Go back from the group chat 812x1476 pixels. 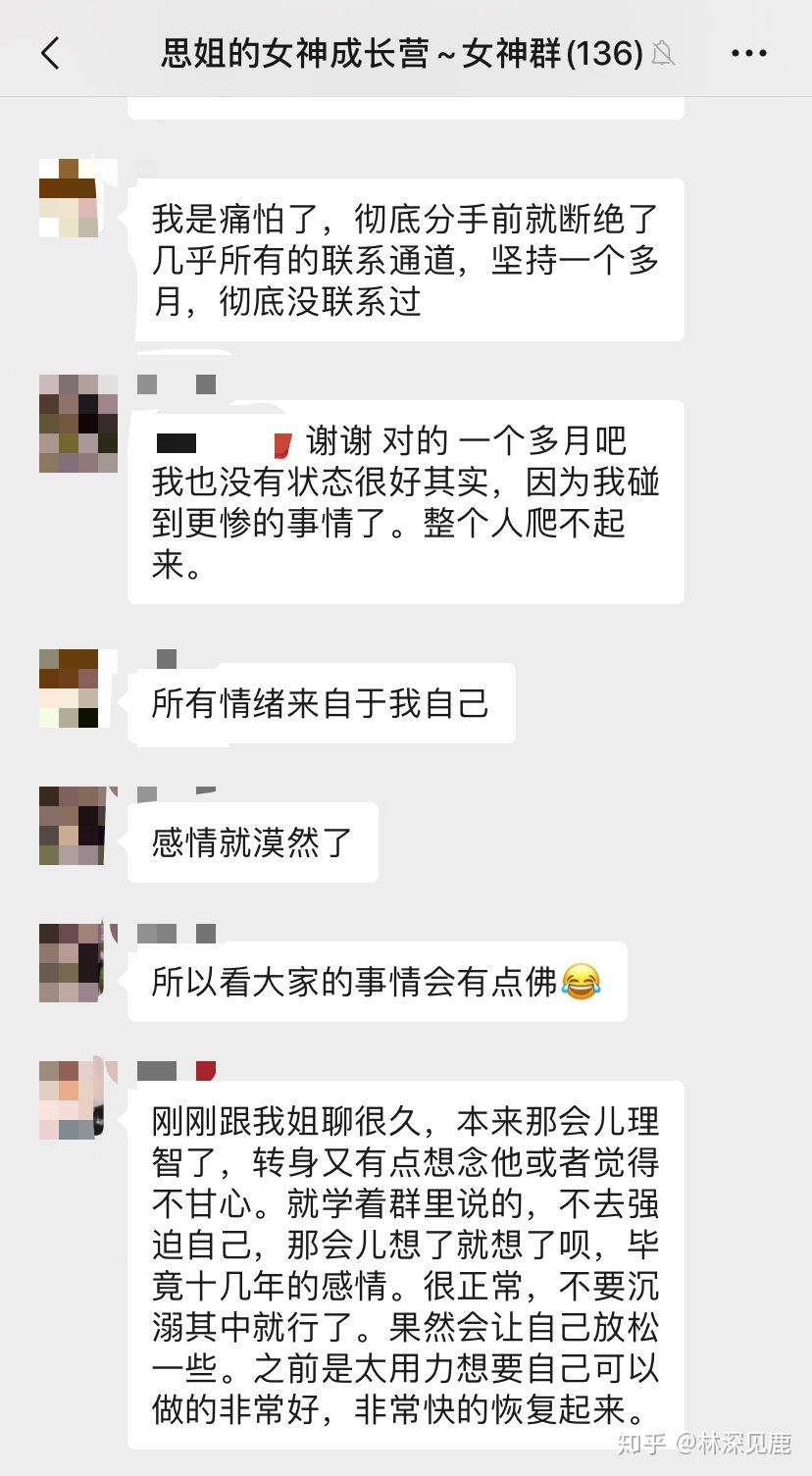click(x=51, y=53)
